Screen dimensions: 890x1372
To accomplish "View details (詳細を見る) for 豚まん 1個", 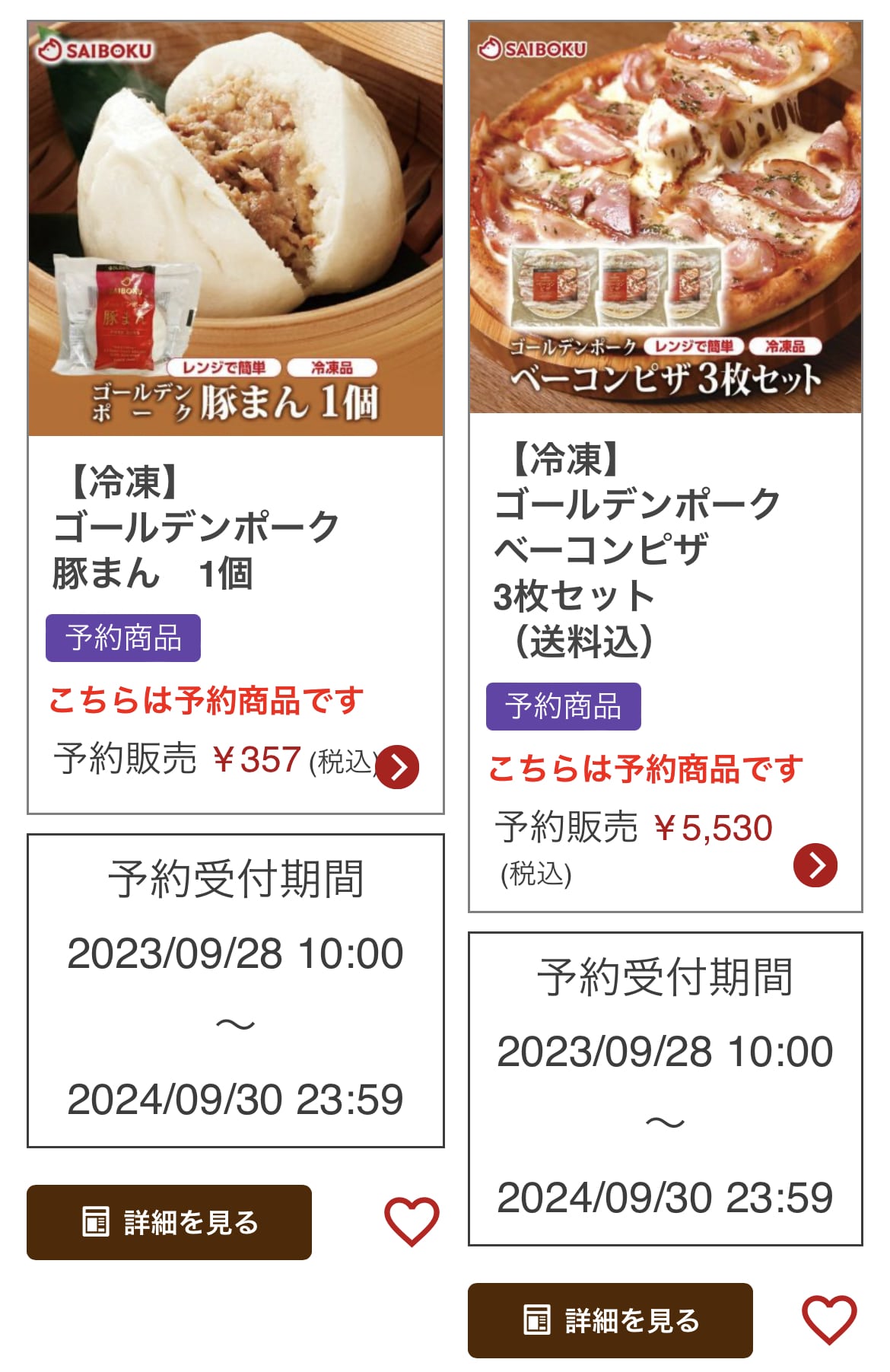I will [x=169, y=1222].
